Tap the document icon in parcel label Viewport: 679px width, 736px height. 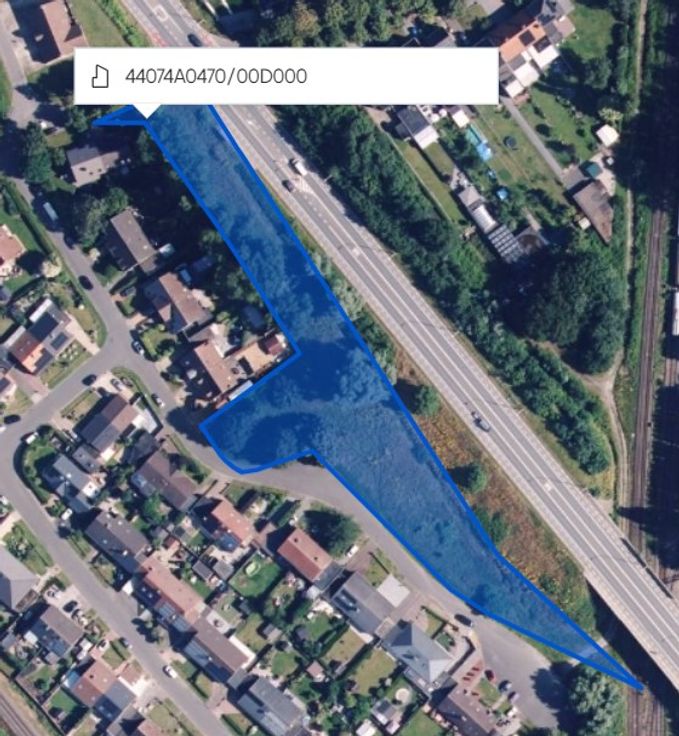pos(100,77)
